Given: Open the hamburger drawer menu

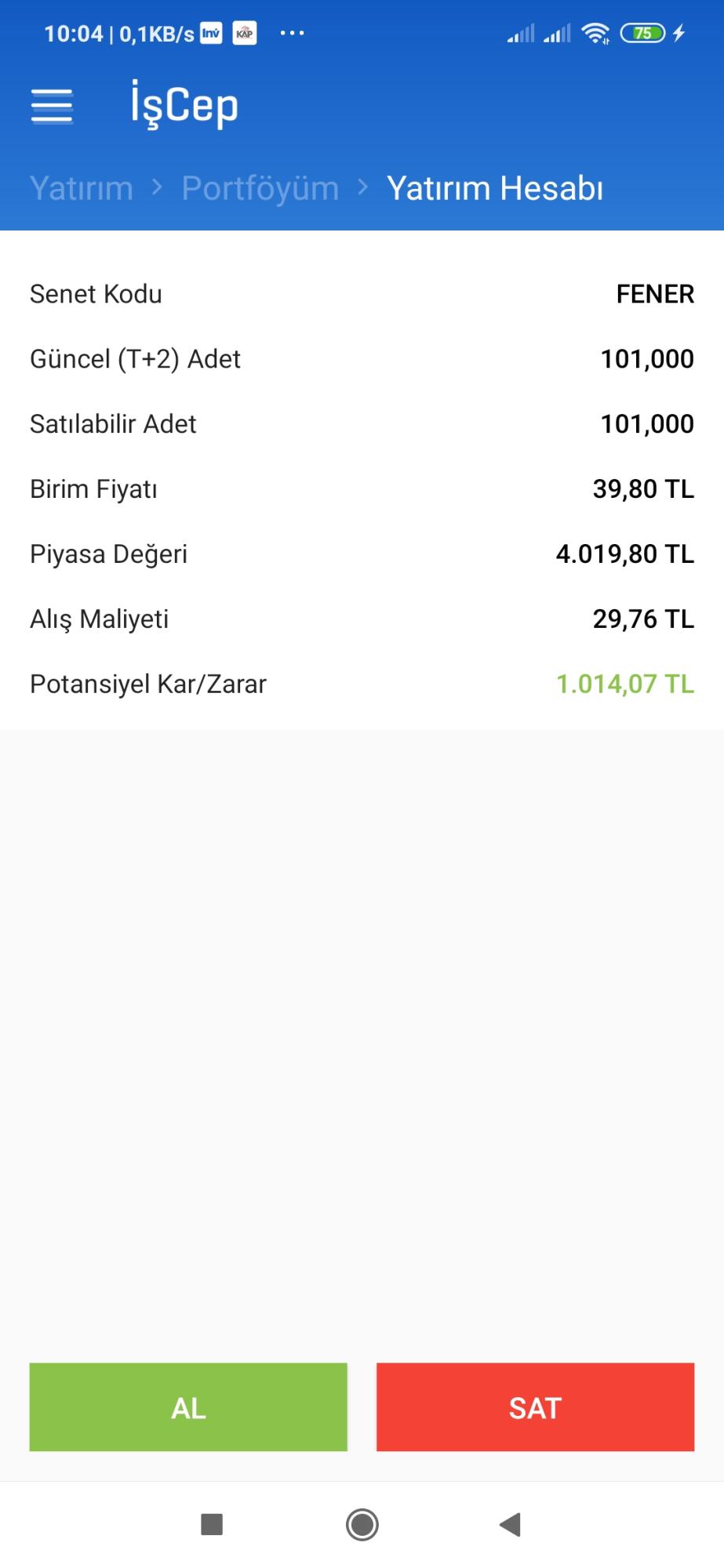Looking at the screenshot, I should click(x=52, y=106).
